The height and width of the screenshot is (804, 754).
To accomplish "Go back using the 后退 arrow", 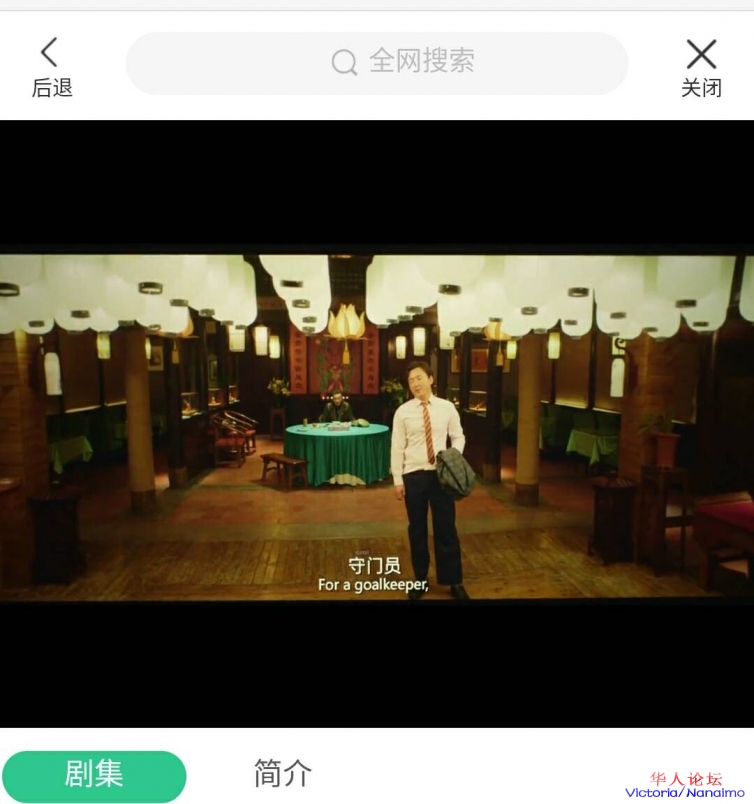I will 51,66.
